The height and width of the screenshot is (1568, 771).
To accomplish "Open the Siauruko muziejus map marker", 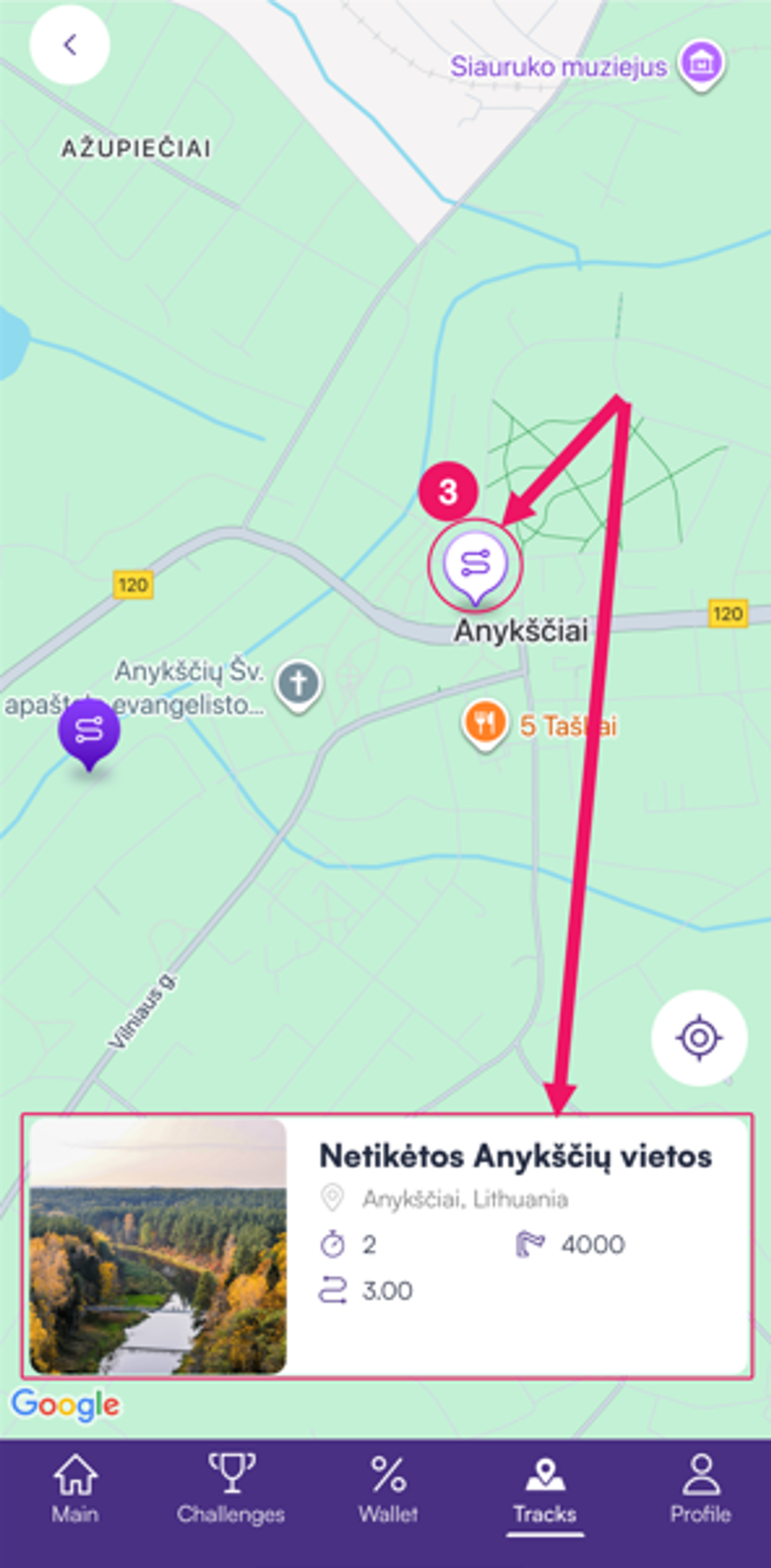I will click(x=701, y=64).
